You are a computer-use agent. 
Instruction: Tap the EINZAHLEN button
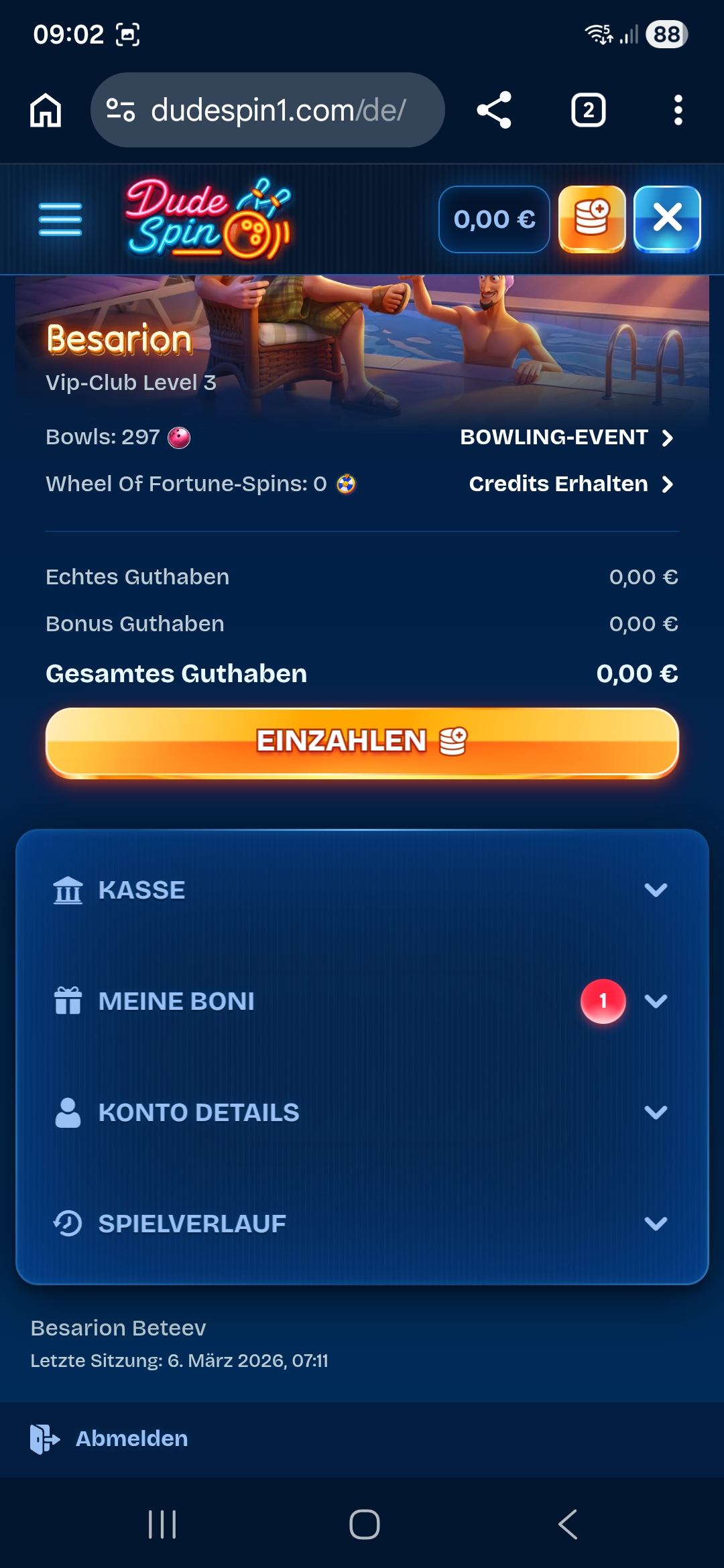point(362,742)
